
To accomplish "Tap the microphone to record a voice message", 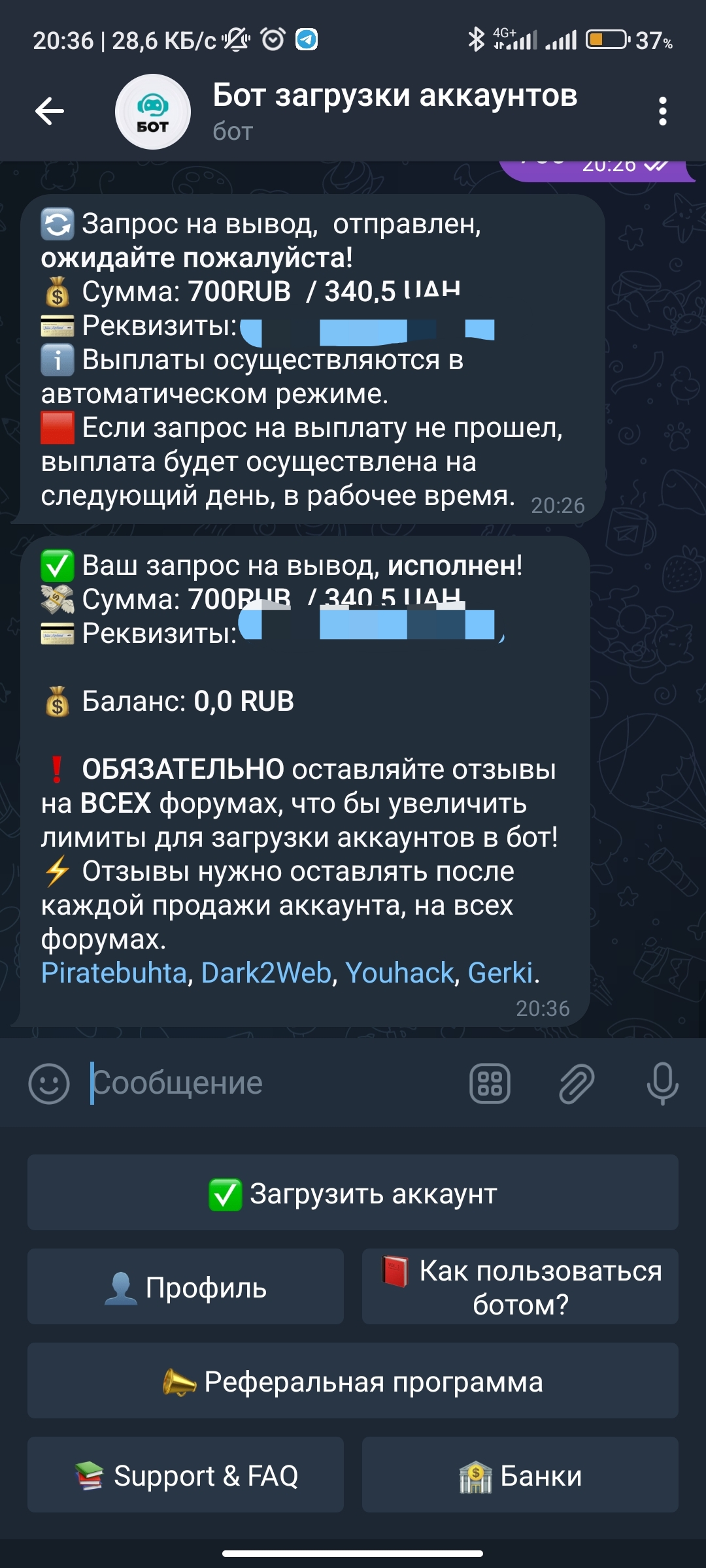I will pyautogui.click(x=662, y=1083).
